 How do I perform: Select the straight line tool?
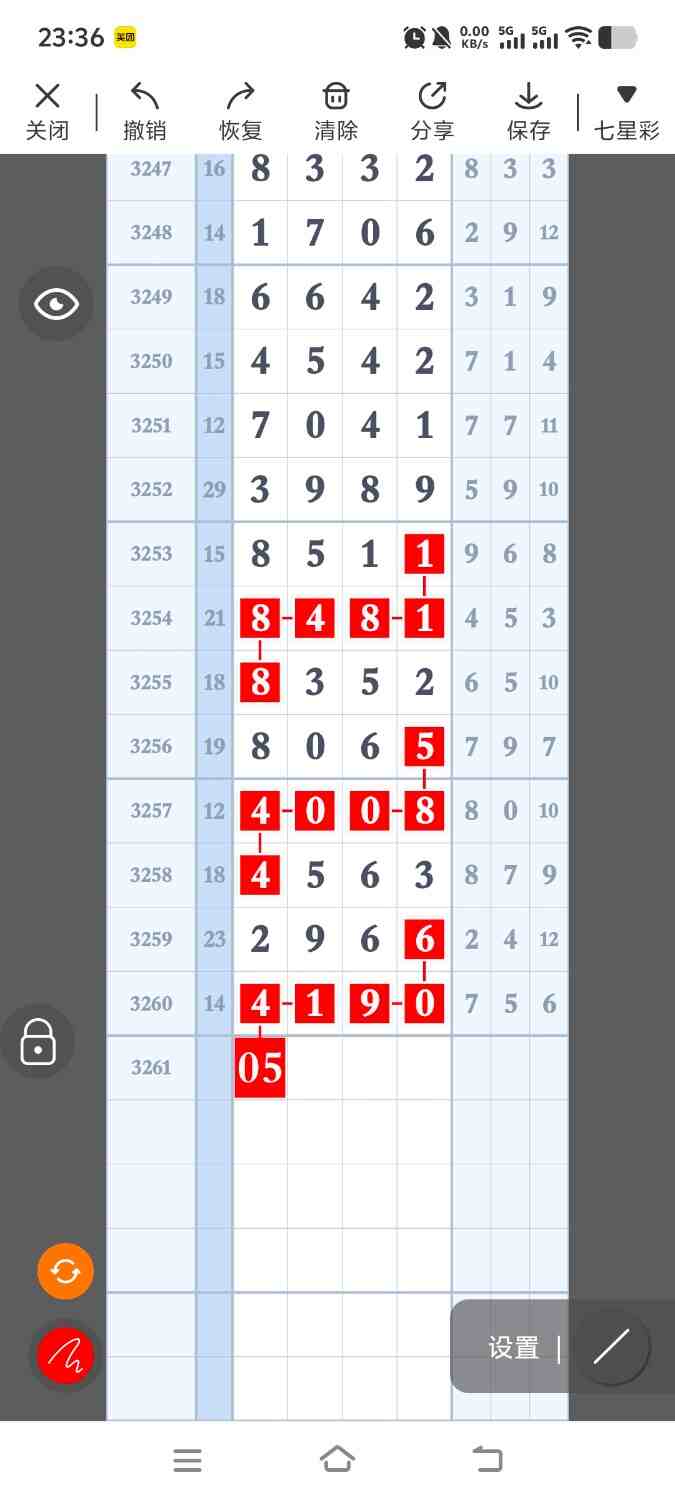pyautogui.click(x=611, y=1347)
